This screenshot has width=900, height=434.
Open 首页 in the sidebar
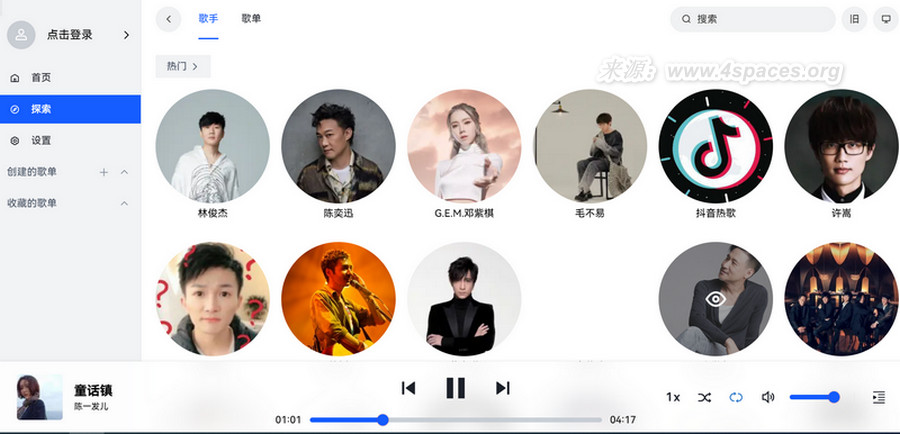[41, 77]
